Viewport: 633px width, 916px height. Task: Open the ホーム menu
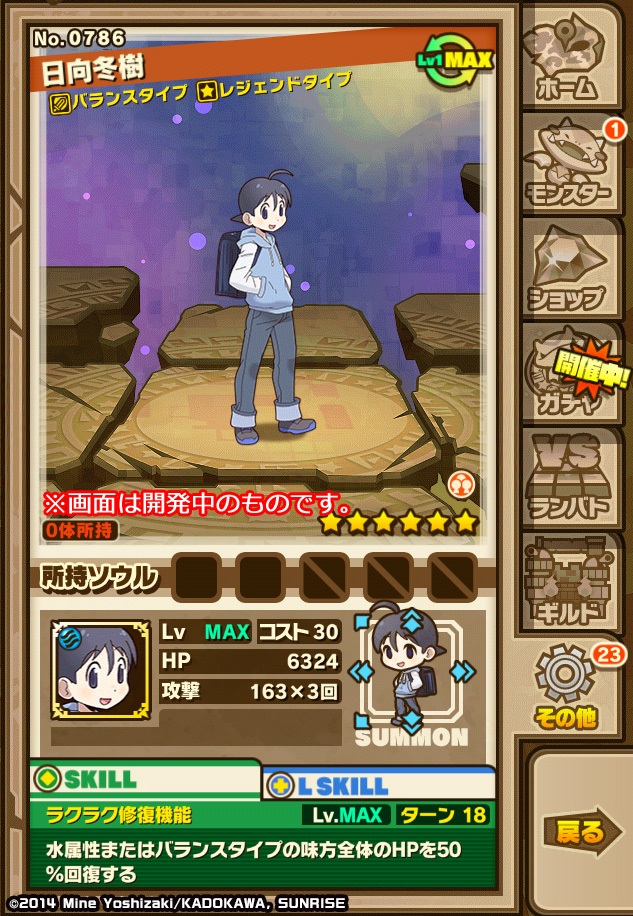[x=571, y=58]
